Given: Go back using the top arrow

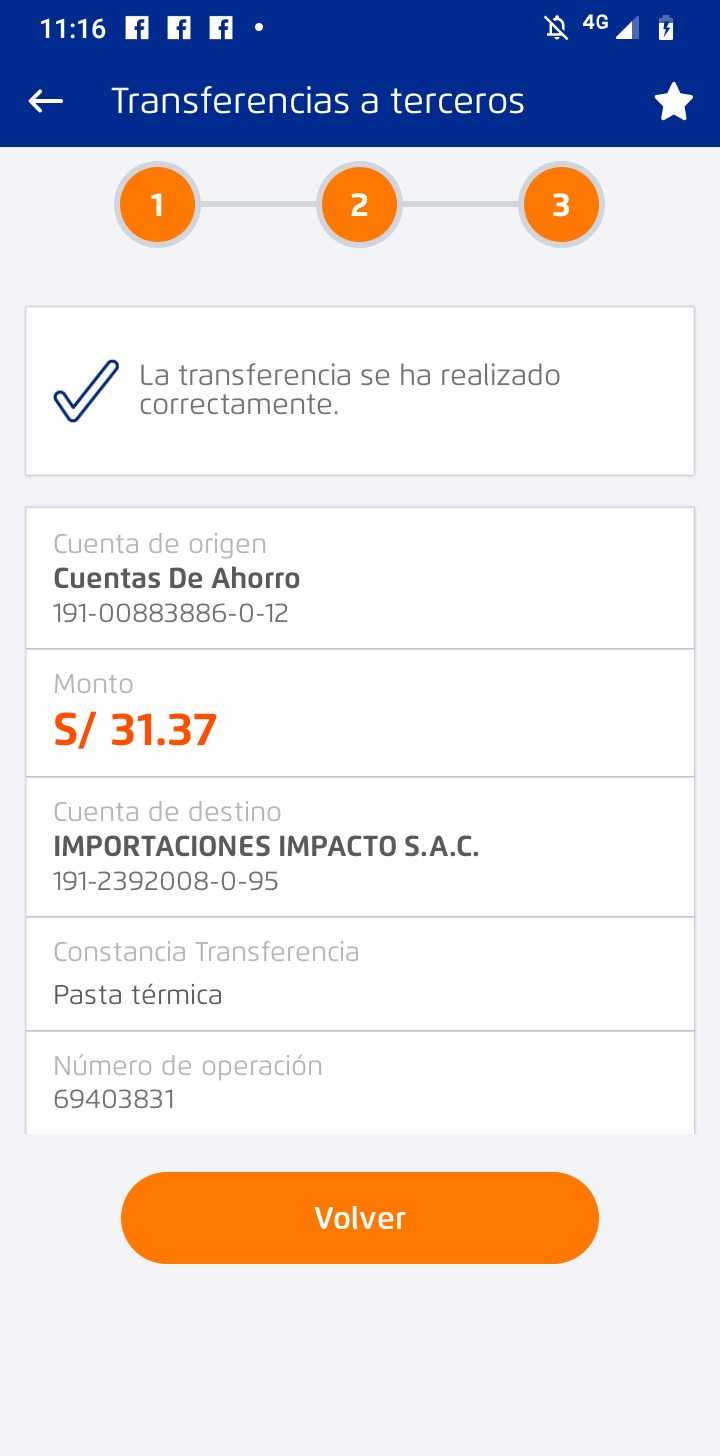Looking at the screenshot, I should click(46, 101).
